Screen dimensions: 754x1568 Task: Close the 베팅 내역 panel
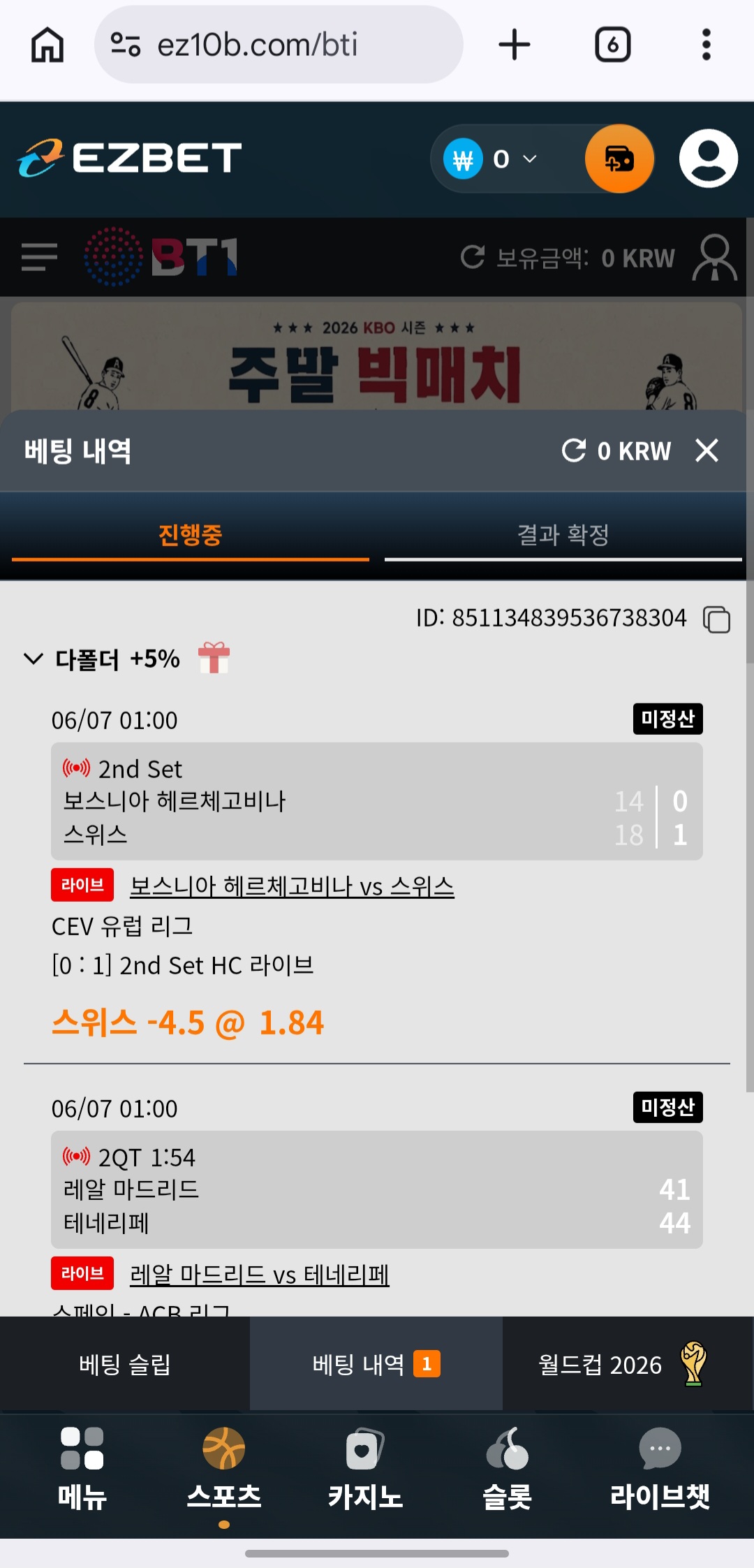[707, 450]
